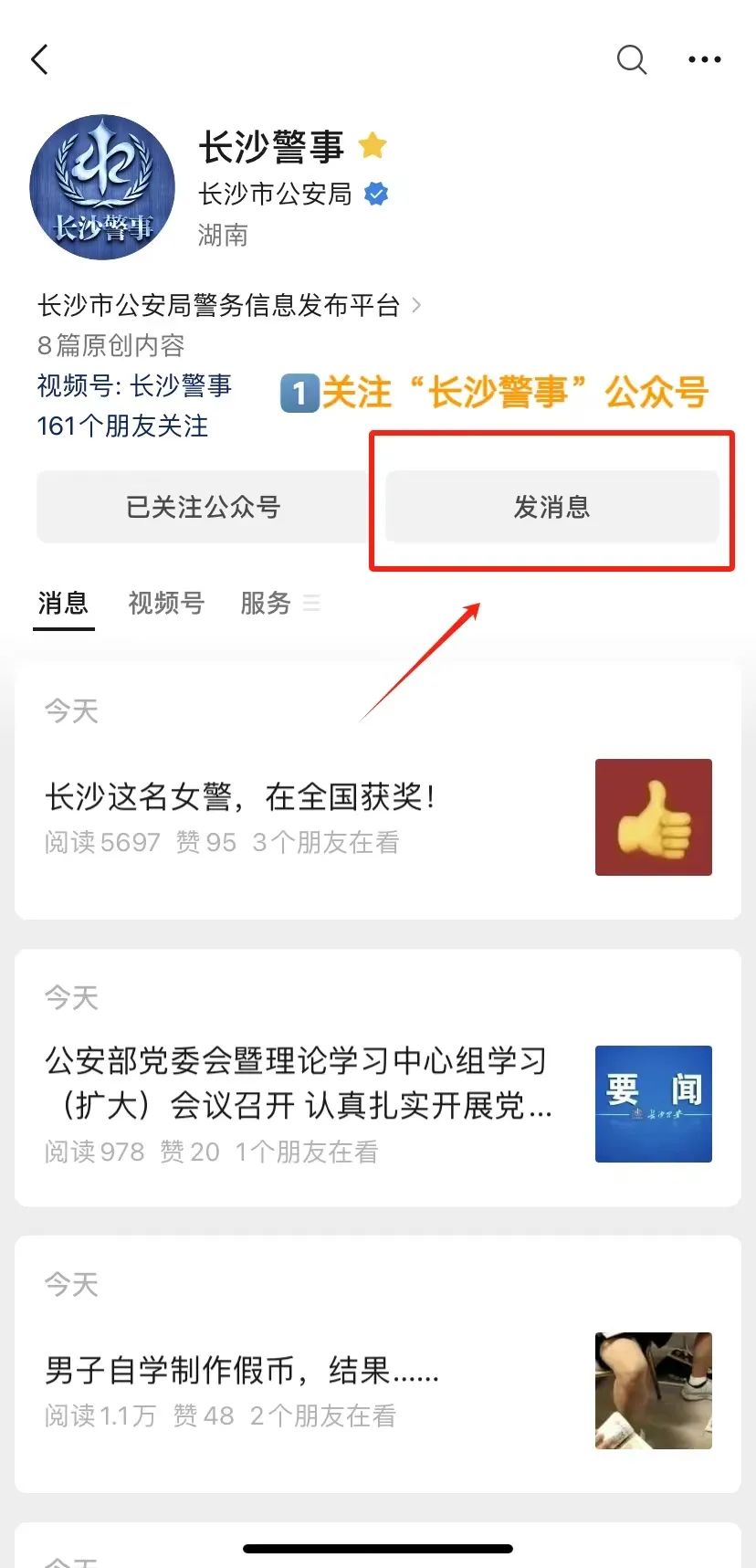This screenshot has height=1568, width=756.
Task: Tap the 已关注公众号 button
Action: pyautogui.click(x=203, y=507)
